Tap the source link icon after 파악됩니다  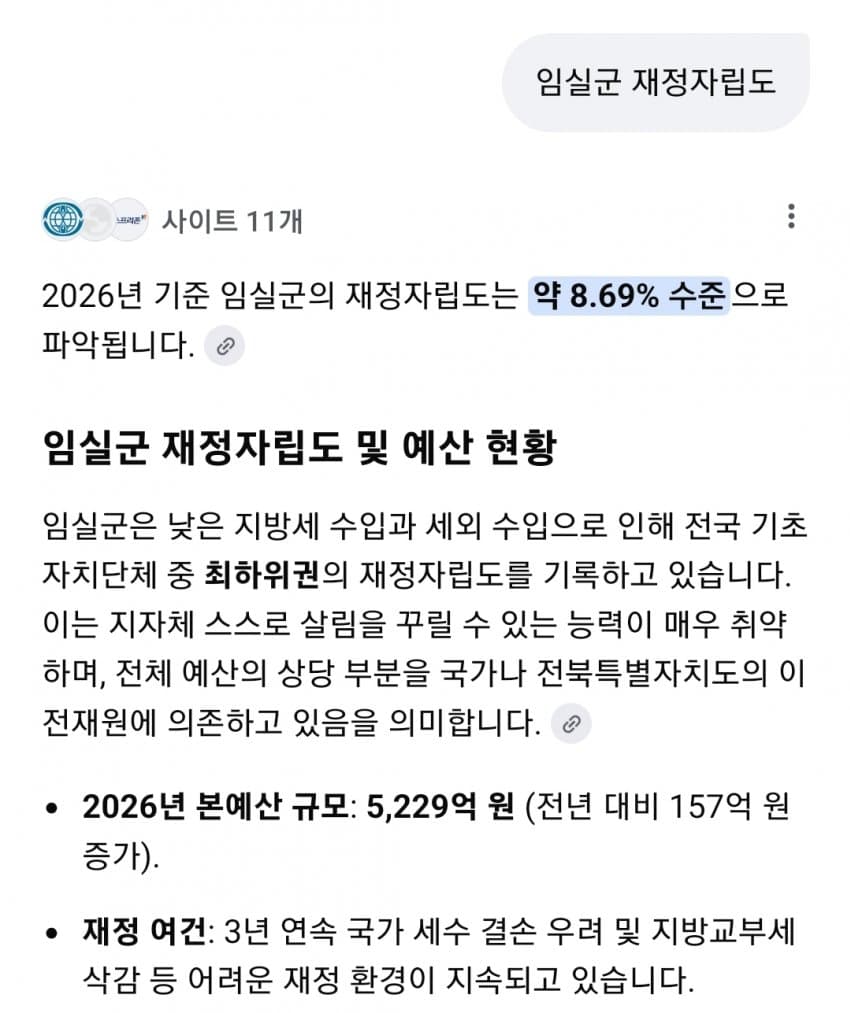click(x=225, y=347)
